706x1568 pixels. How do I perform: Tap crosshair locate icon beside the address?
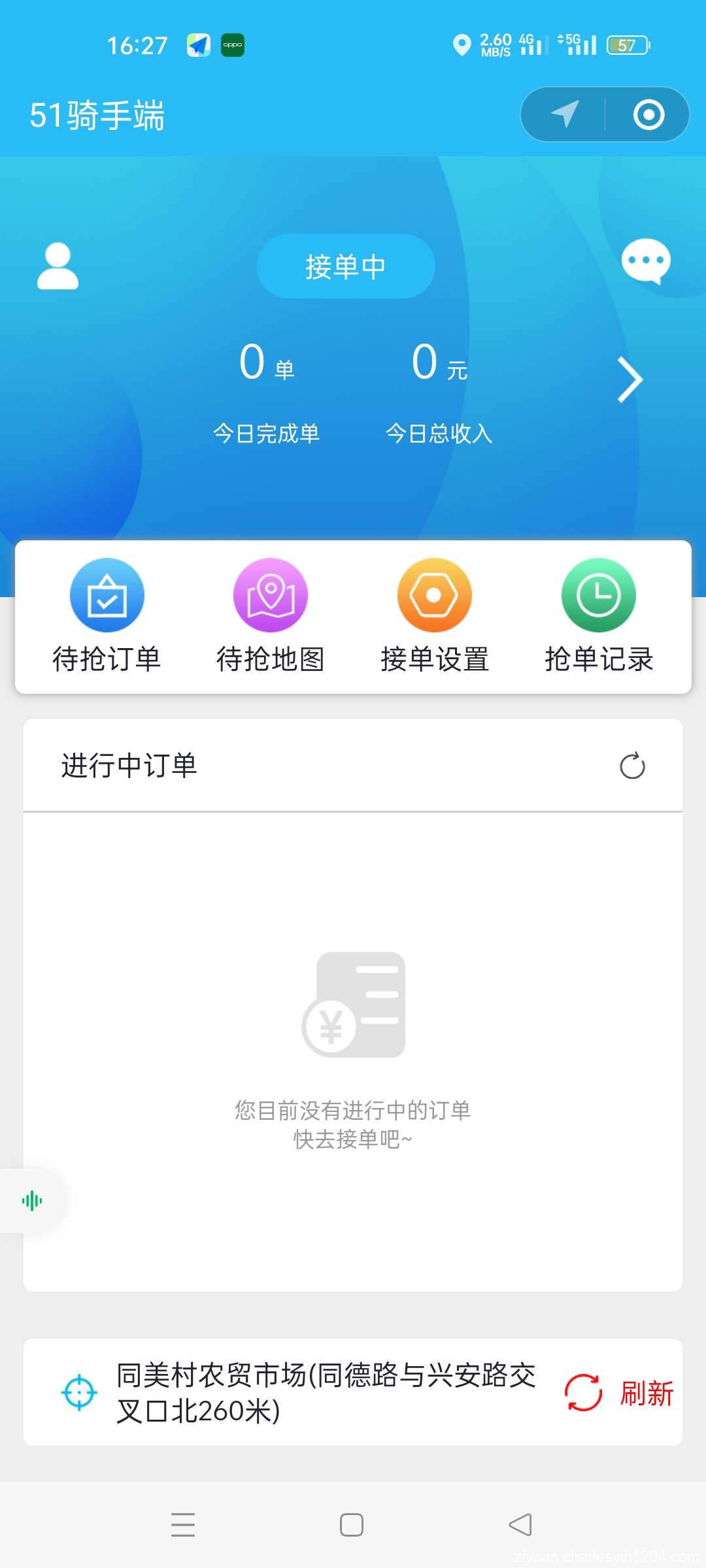78,1392
